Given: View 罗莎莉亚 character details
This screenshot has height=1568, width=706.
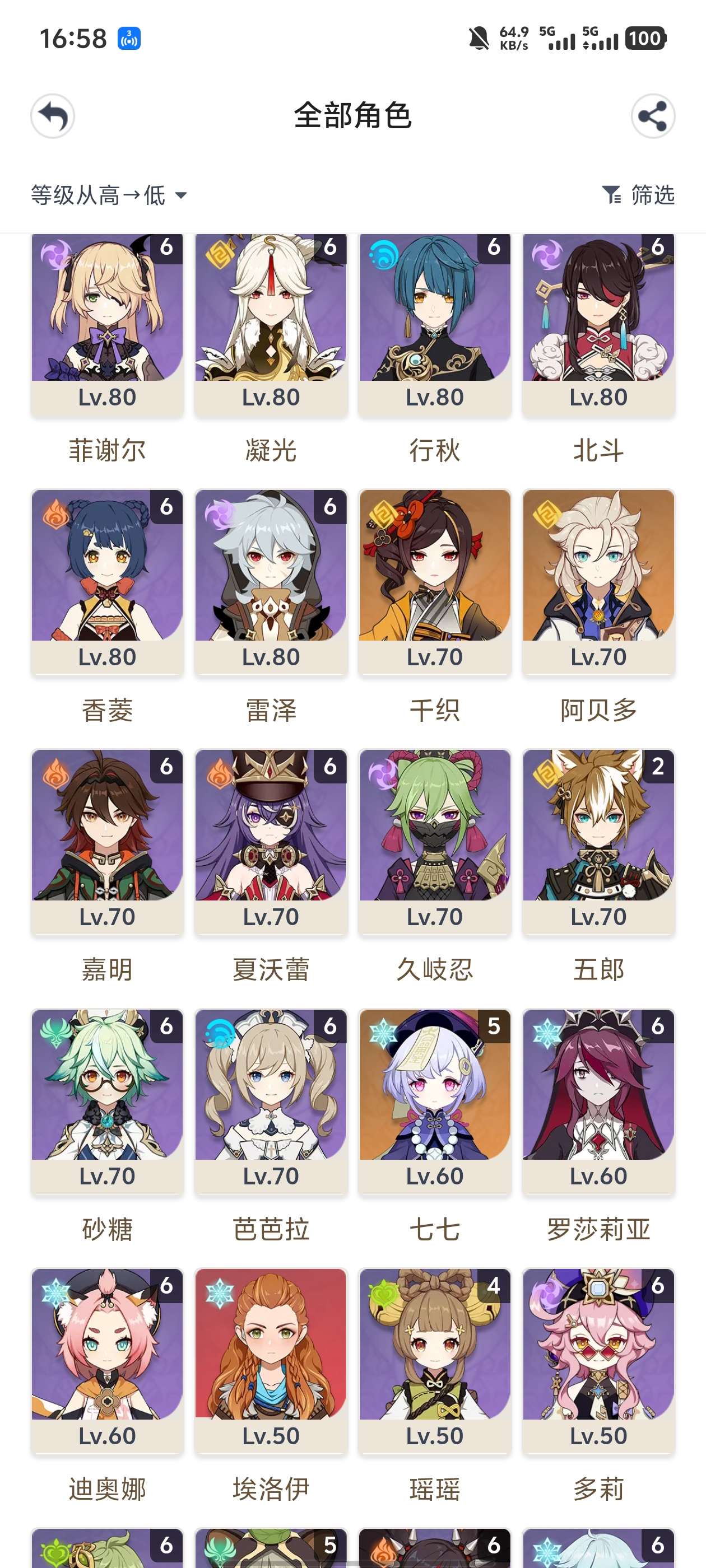Looking at the screenshot, I should tap(598, 1100).
